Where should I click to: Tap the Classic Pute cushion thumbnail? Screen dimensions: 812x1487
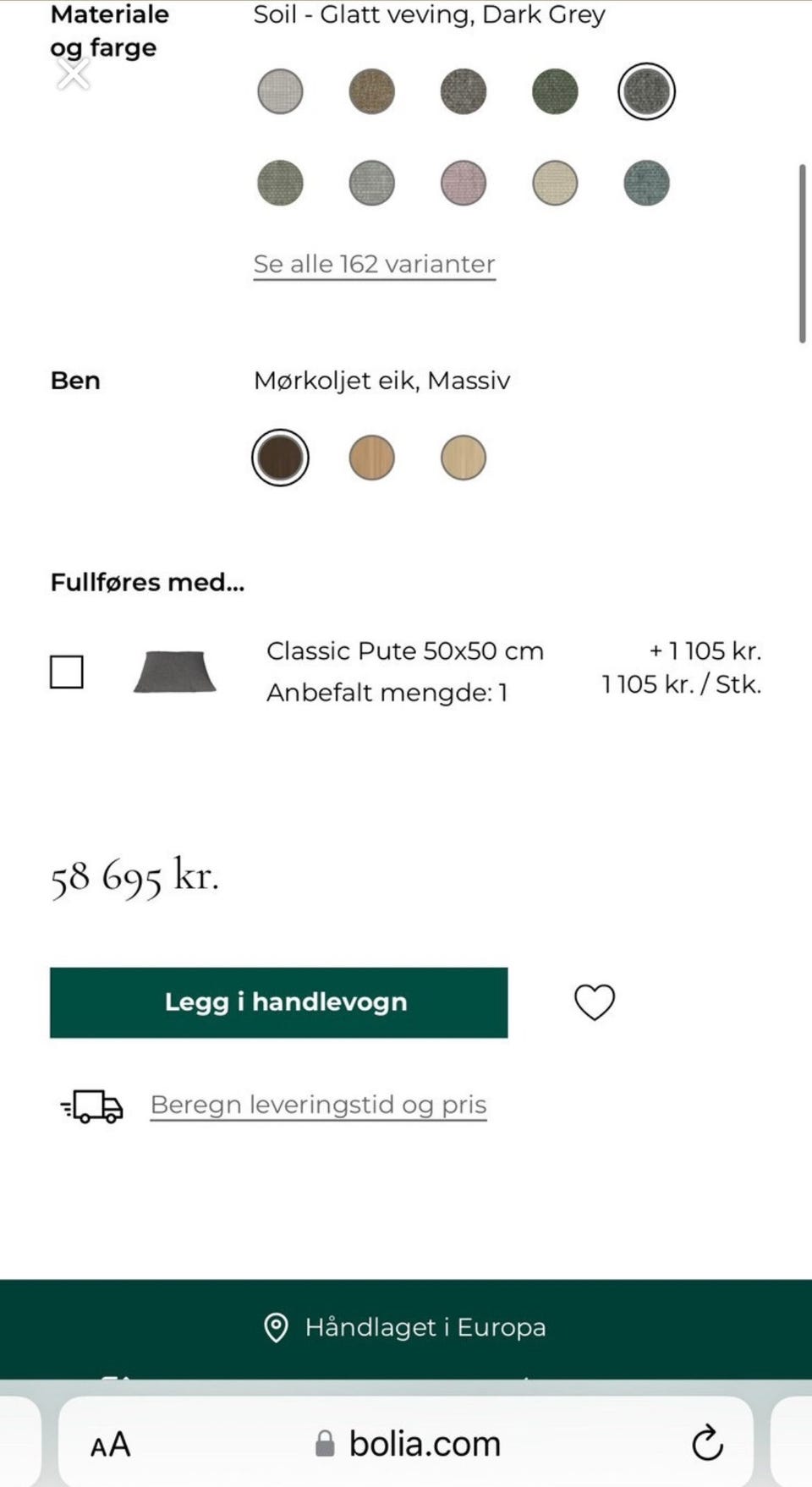173,671
